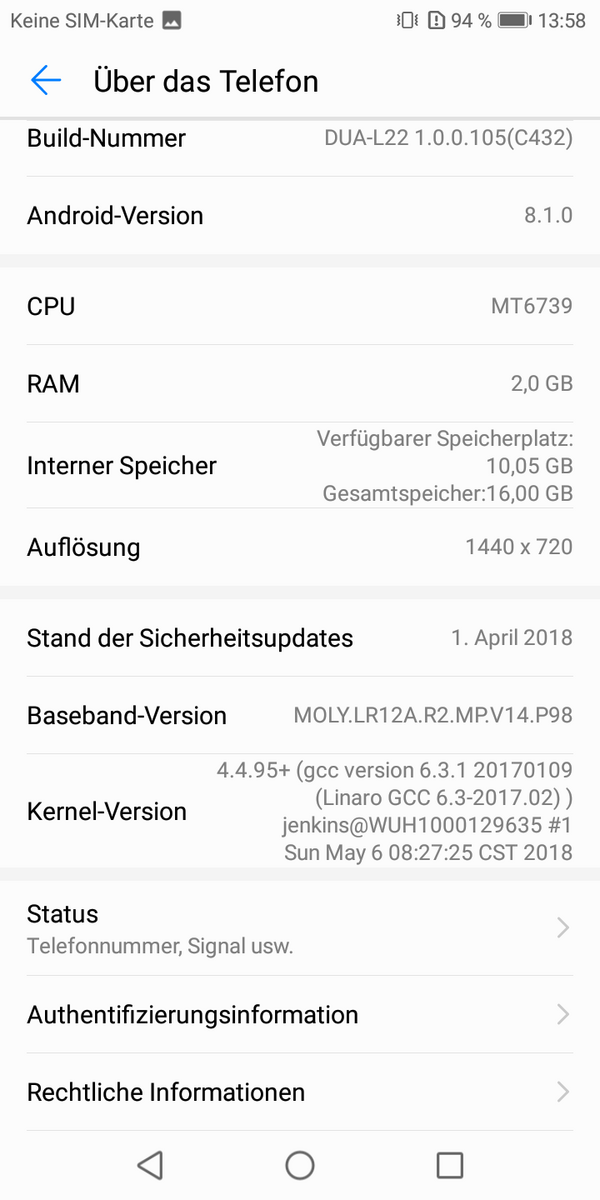Screen dimensions: 600x1200
Task: Open Authentifizierungsinformation
Action: coord(299,1014)
